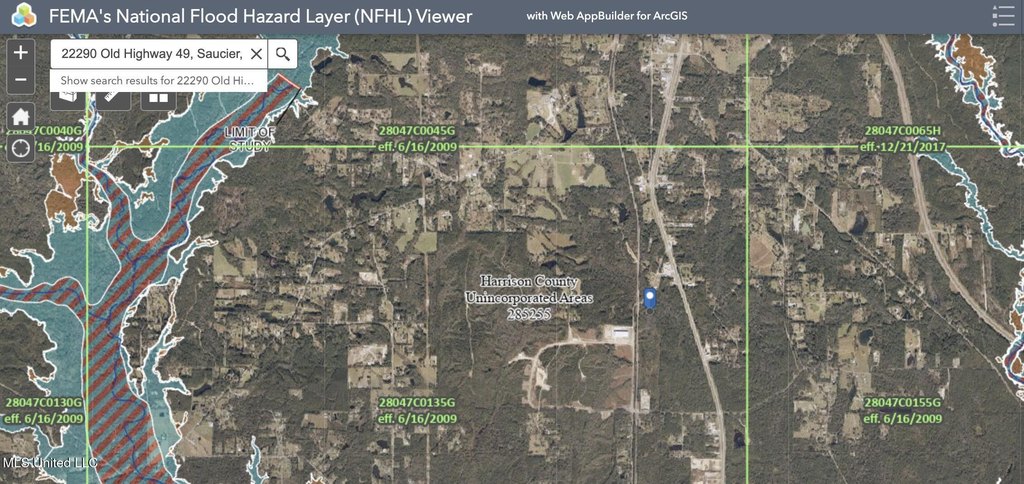The image size is (1024, 484).
Task: Edit the address search field
Action: [150, 53]
